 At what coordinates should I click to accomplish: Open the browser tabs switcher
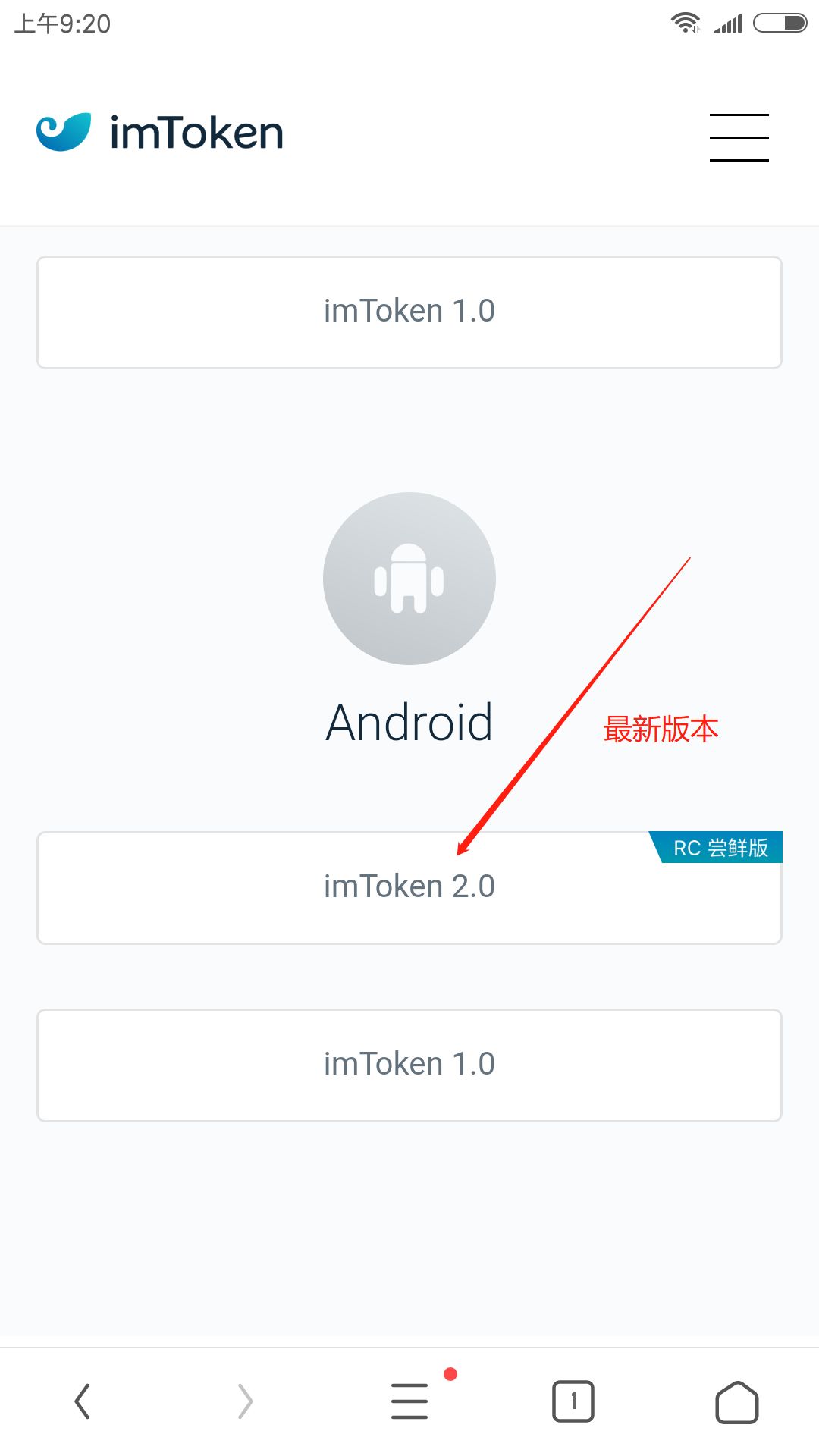tap(573, 1401)
